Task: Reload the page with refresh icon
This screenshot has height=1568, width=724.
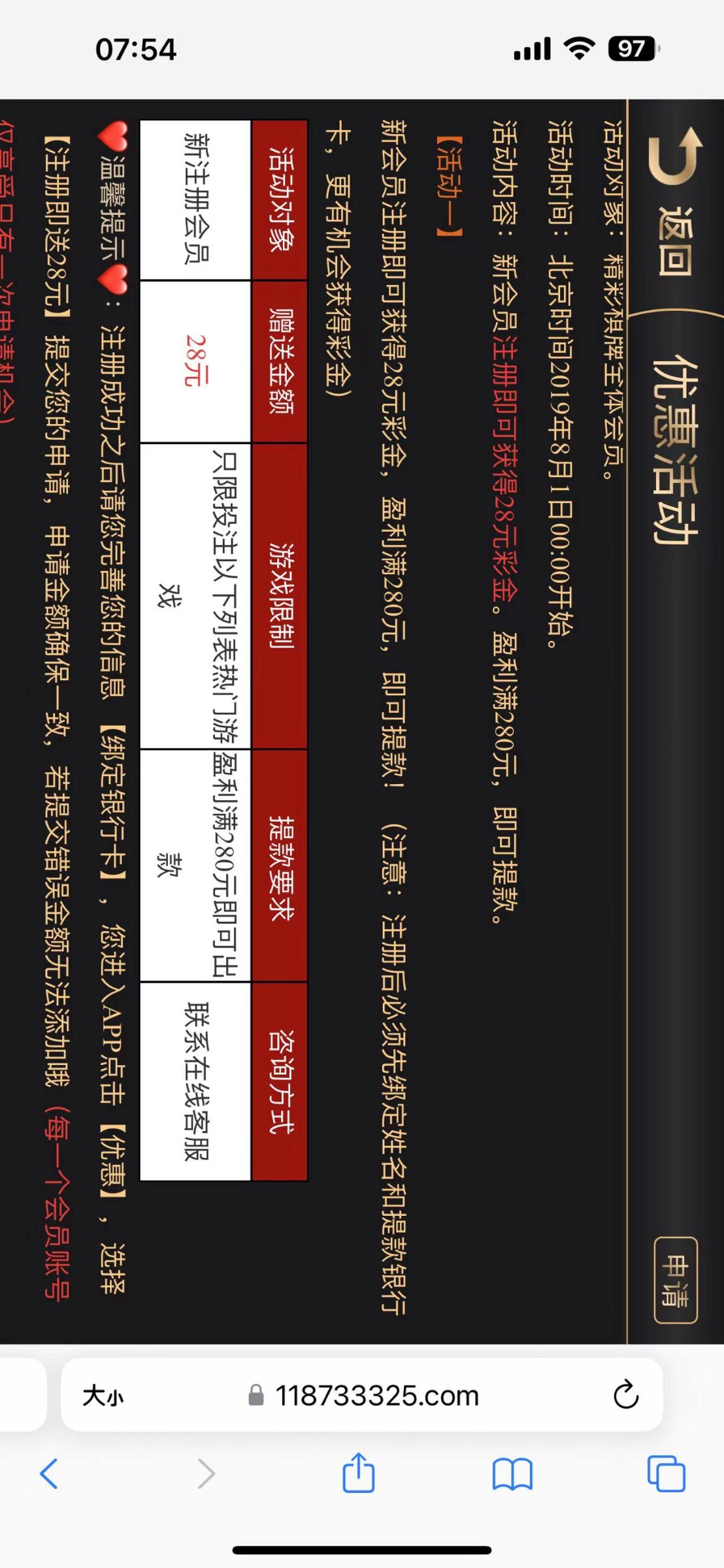Action: pos(625,1395)
